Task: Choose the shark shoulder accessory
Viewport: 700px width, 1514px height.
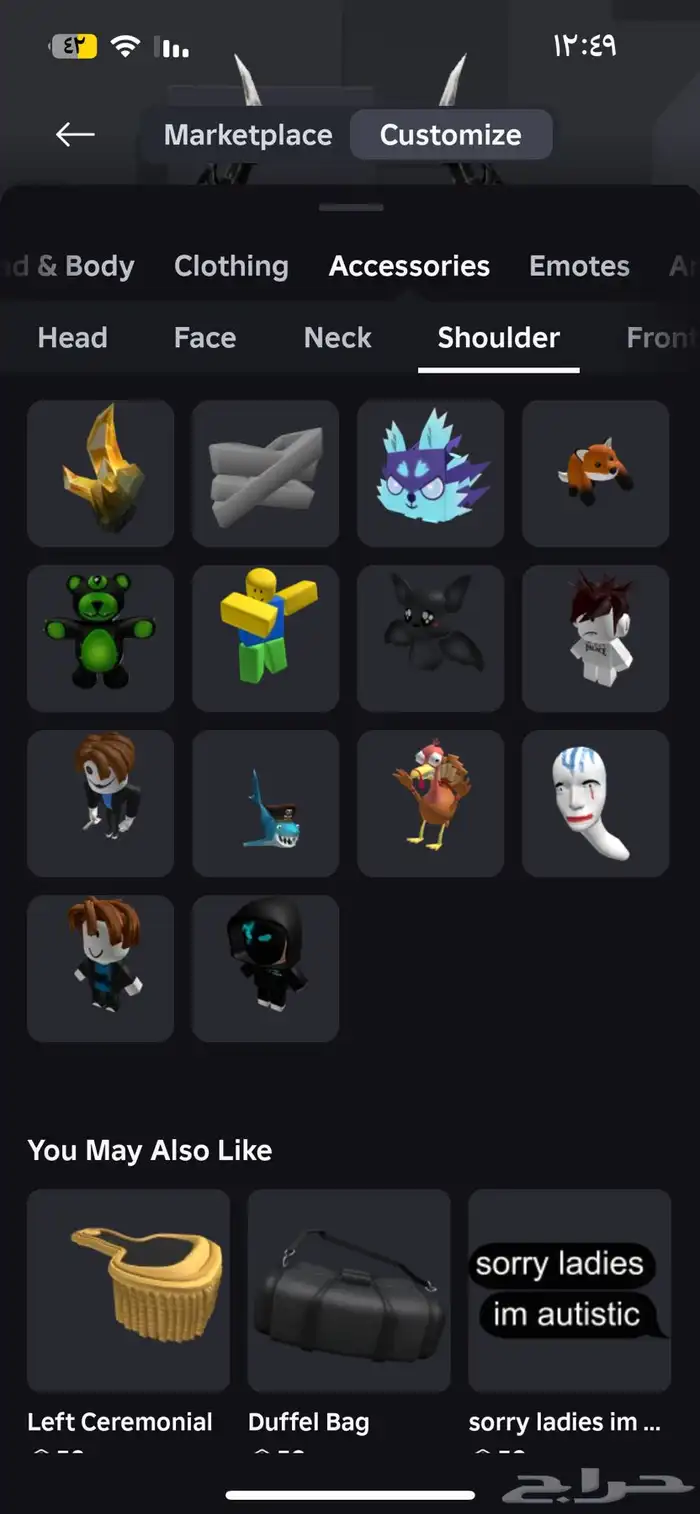Action: pos(266,804)
